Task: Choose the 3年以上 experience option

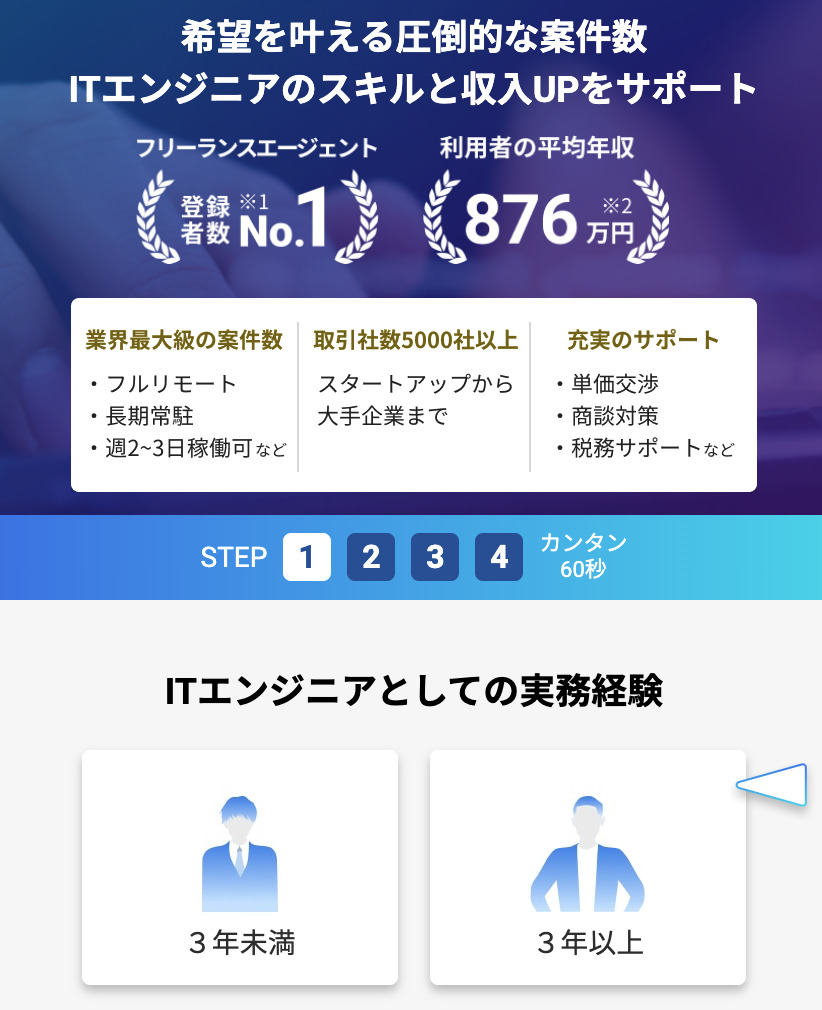Action: click(x=588, y=867)
